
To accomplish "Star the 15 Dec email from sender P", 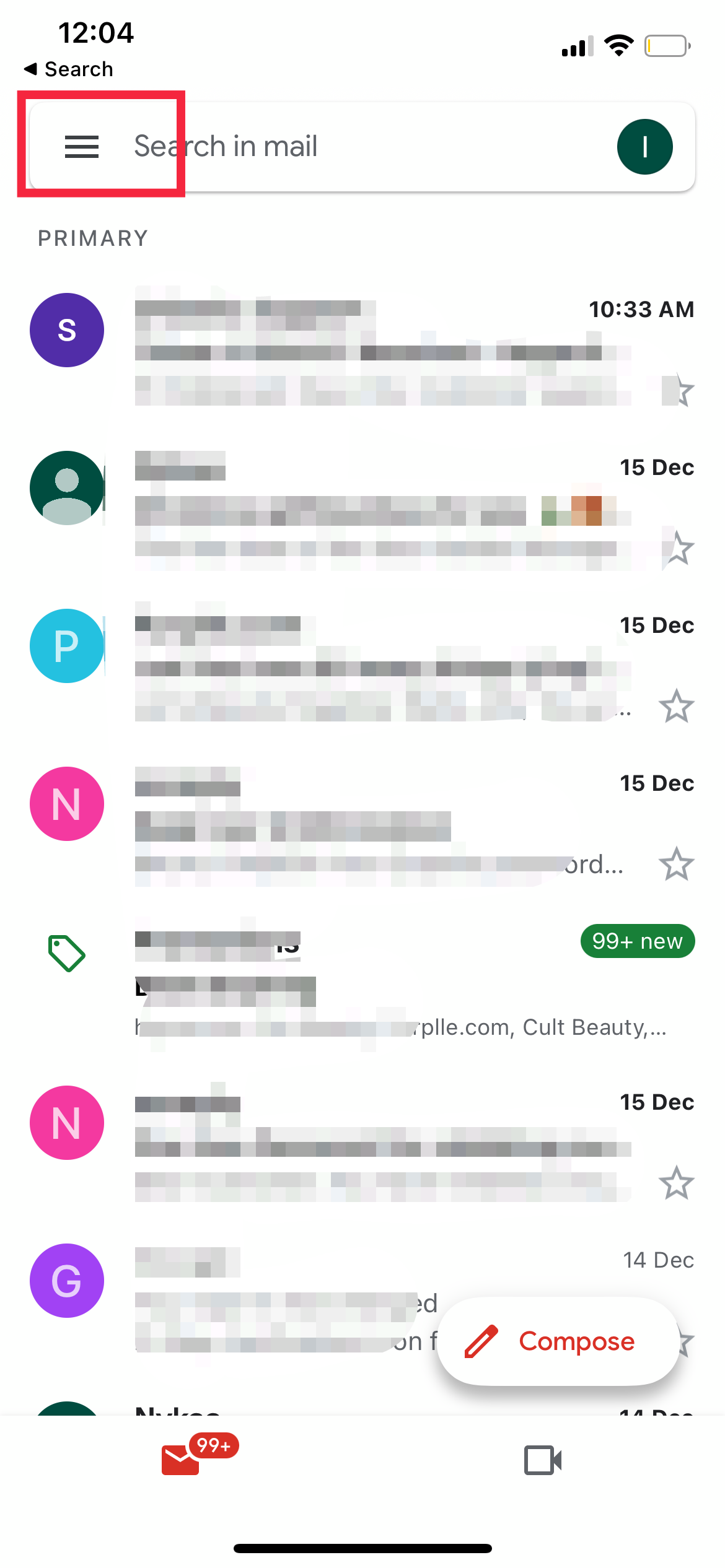I will pyautogui.click(x=675, y=707).
